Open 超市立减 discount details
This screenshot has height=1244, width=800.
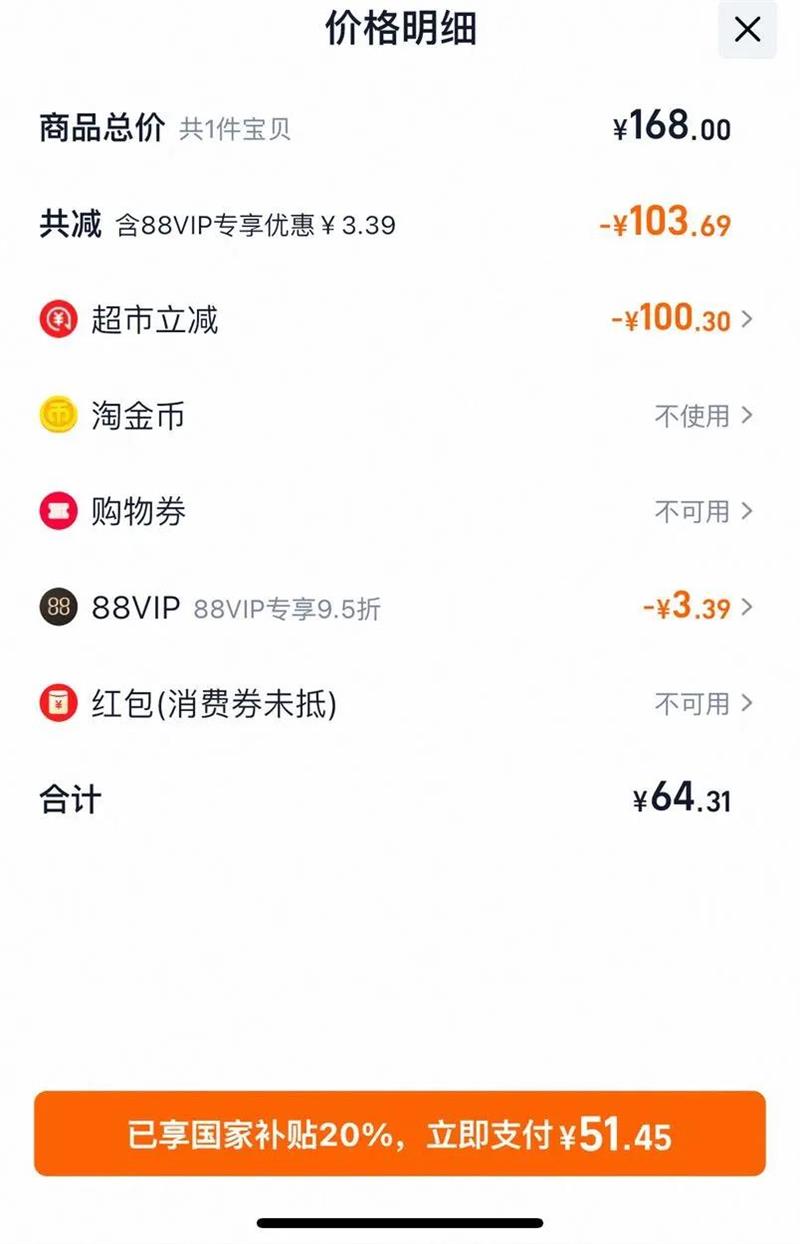pyautogui.click(x=680, y=320)
